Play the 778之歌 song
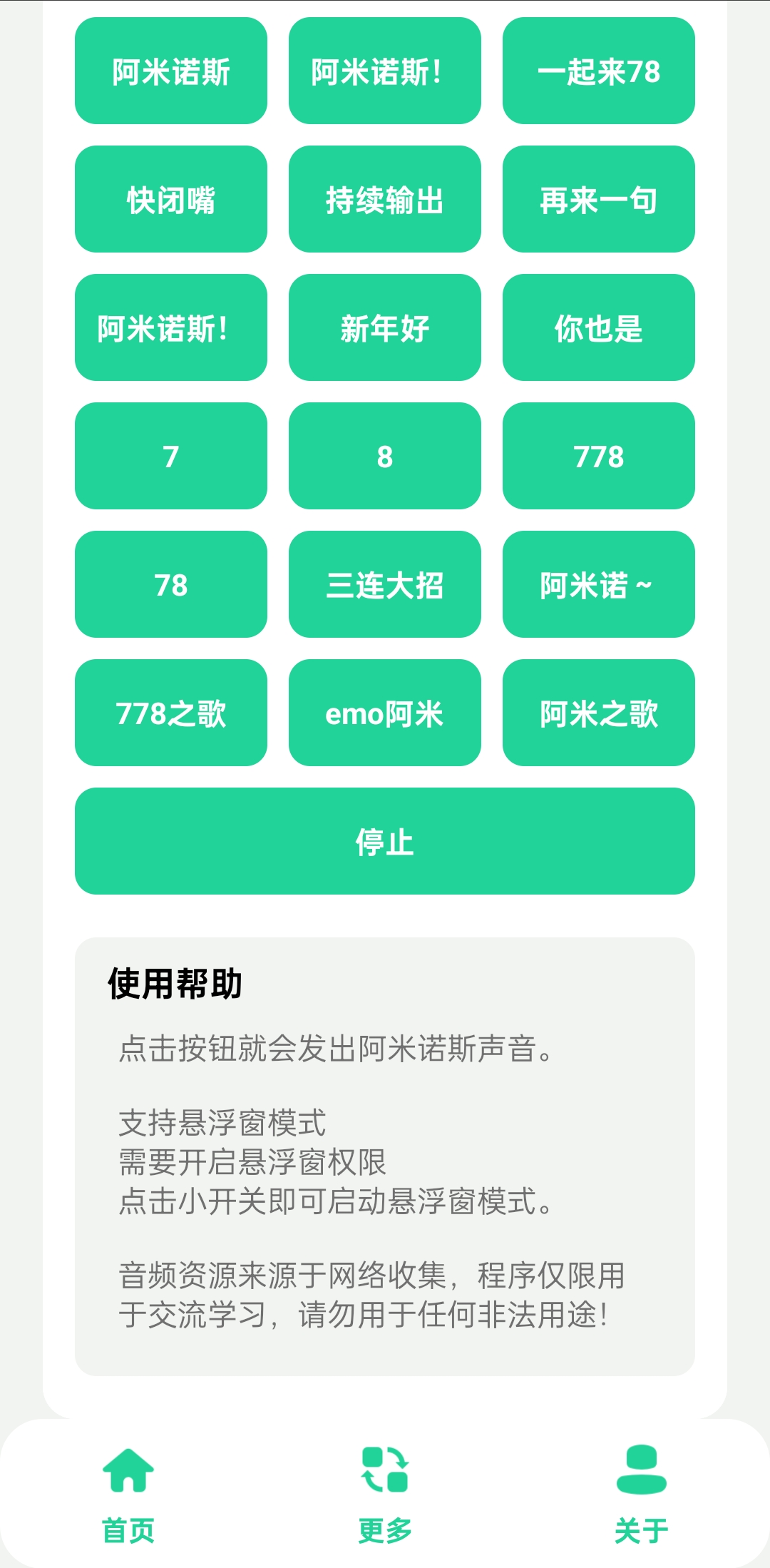Image resolution: width=770 pixels, height=1568 pixels. 171,713
